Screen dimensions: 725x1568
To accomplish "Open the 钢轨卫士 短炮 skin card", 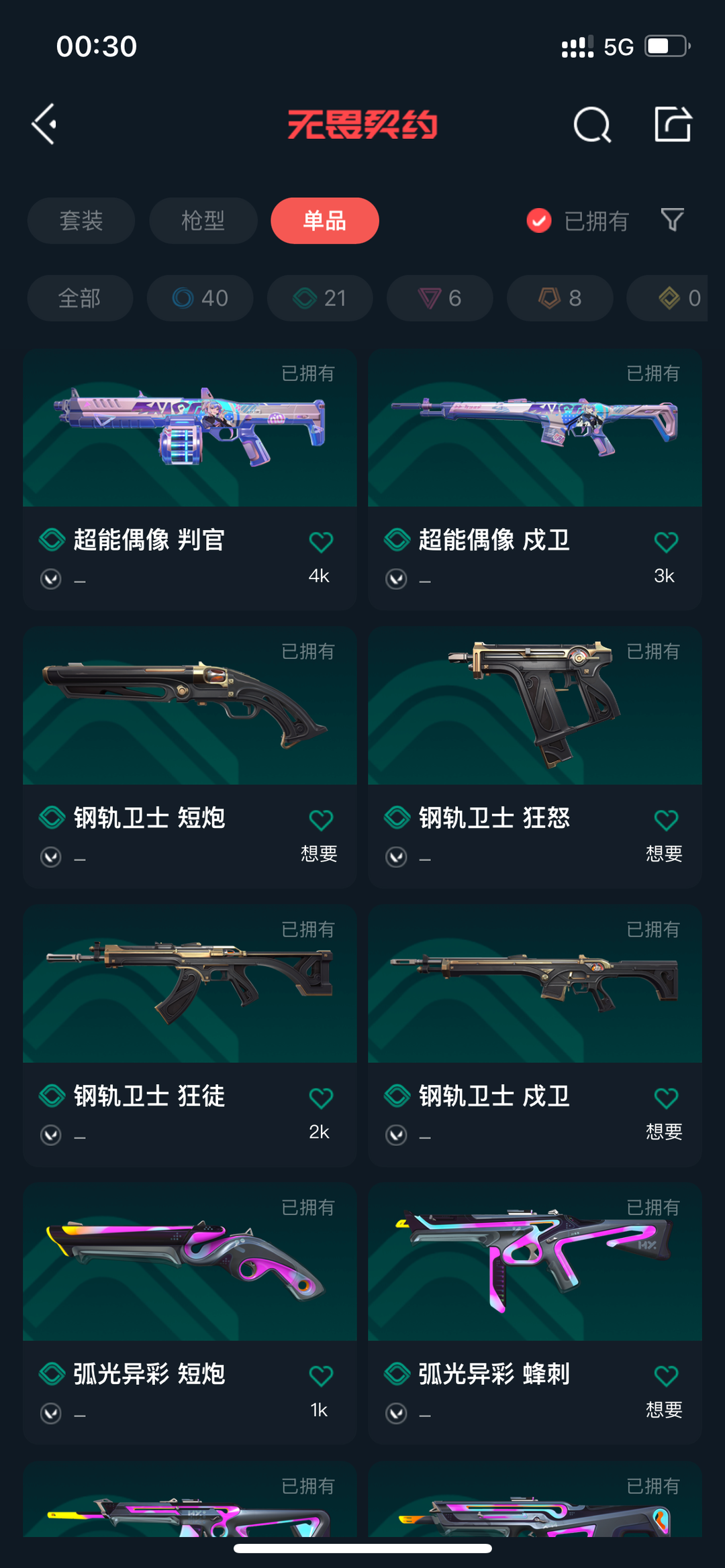I will point(190,757).
